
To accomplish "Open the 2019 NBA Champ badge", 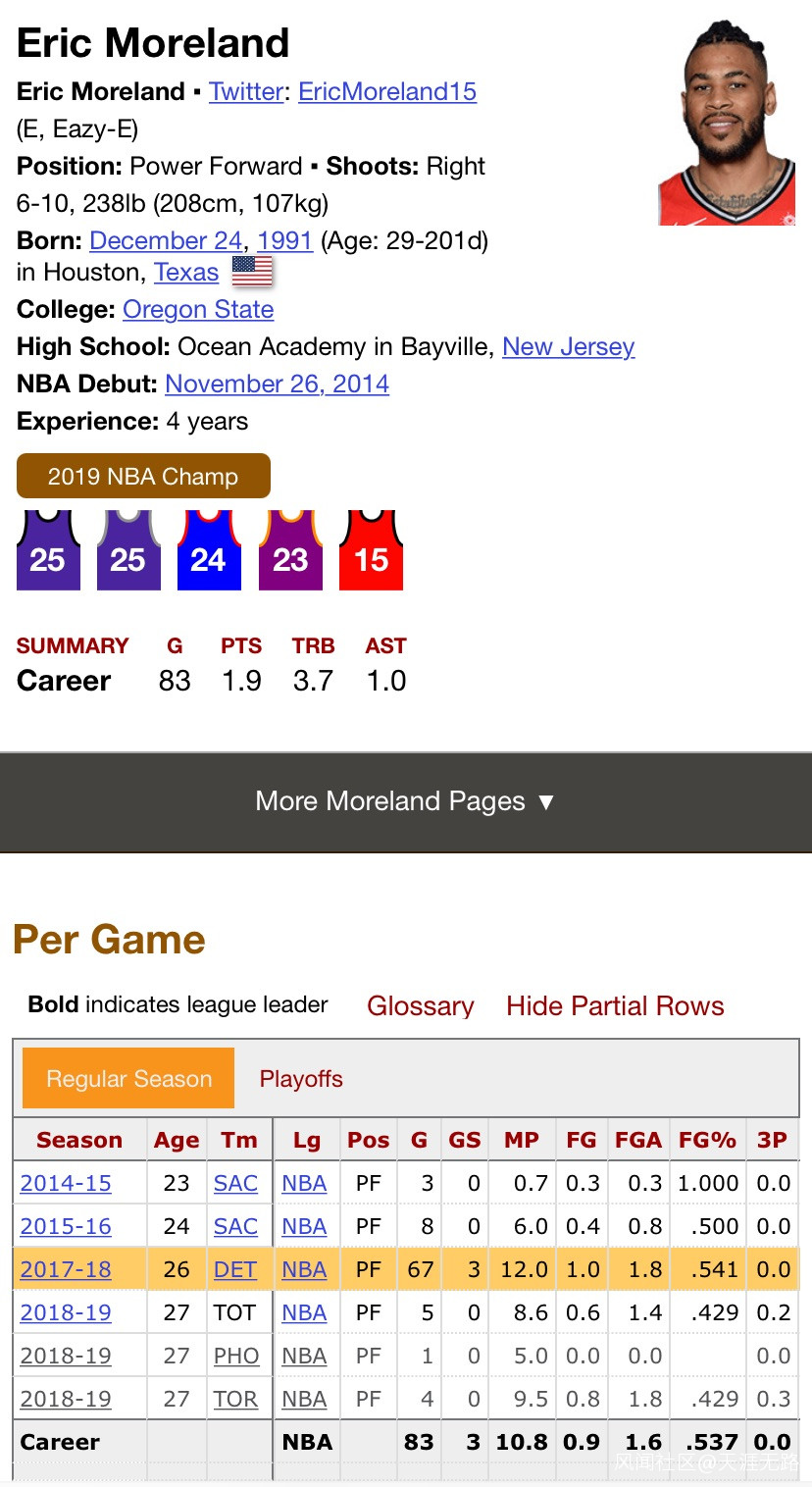I will (x=143, y=476).
